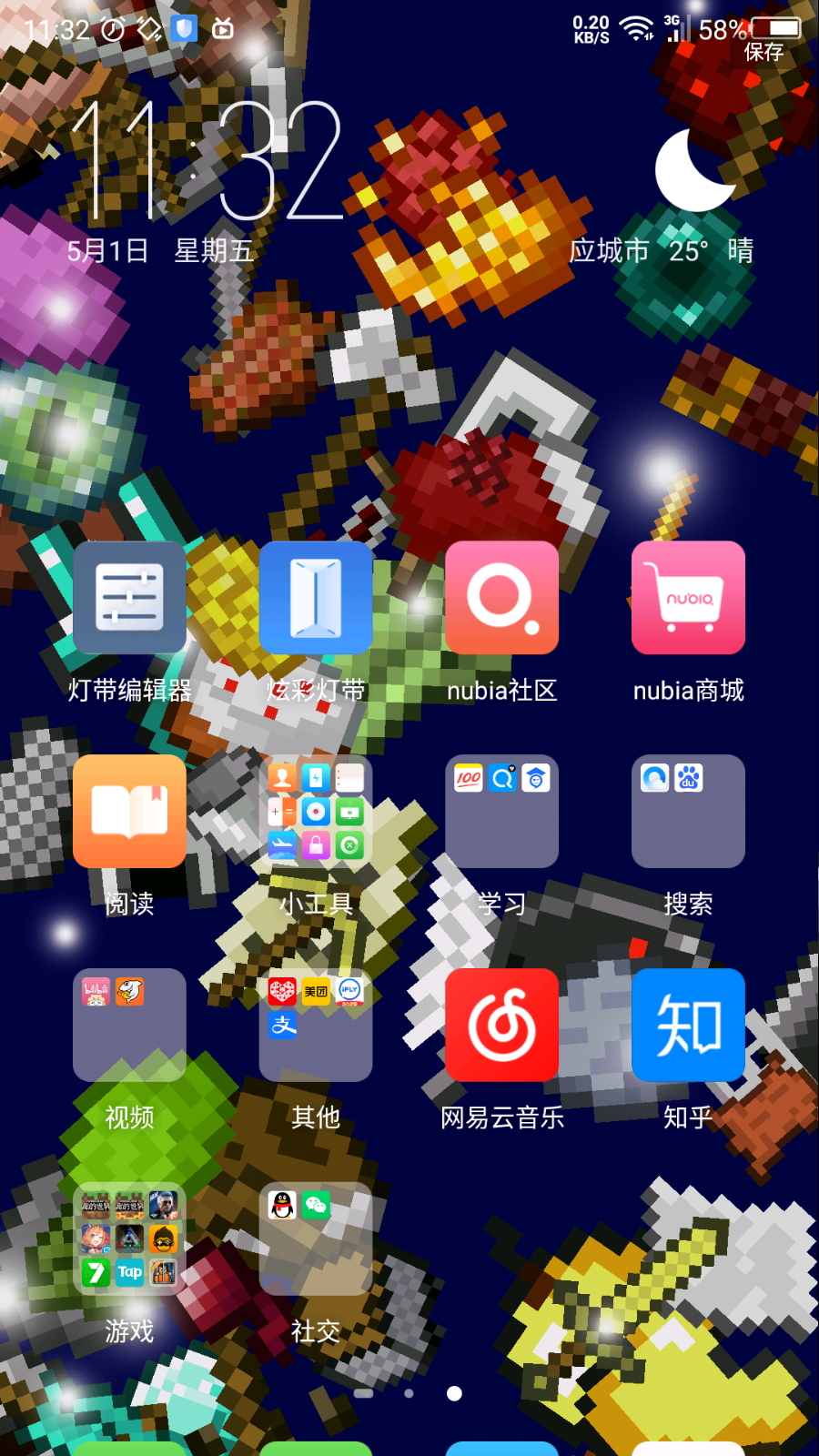Open TapTap in the 游戏 folder
819x1456 pixels.
[x=130, y=1271]
